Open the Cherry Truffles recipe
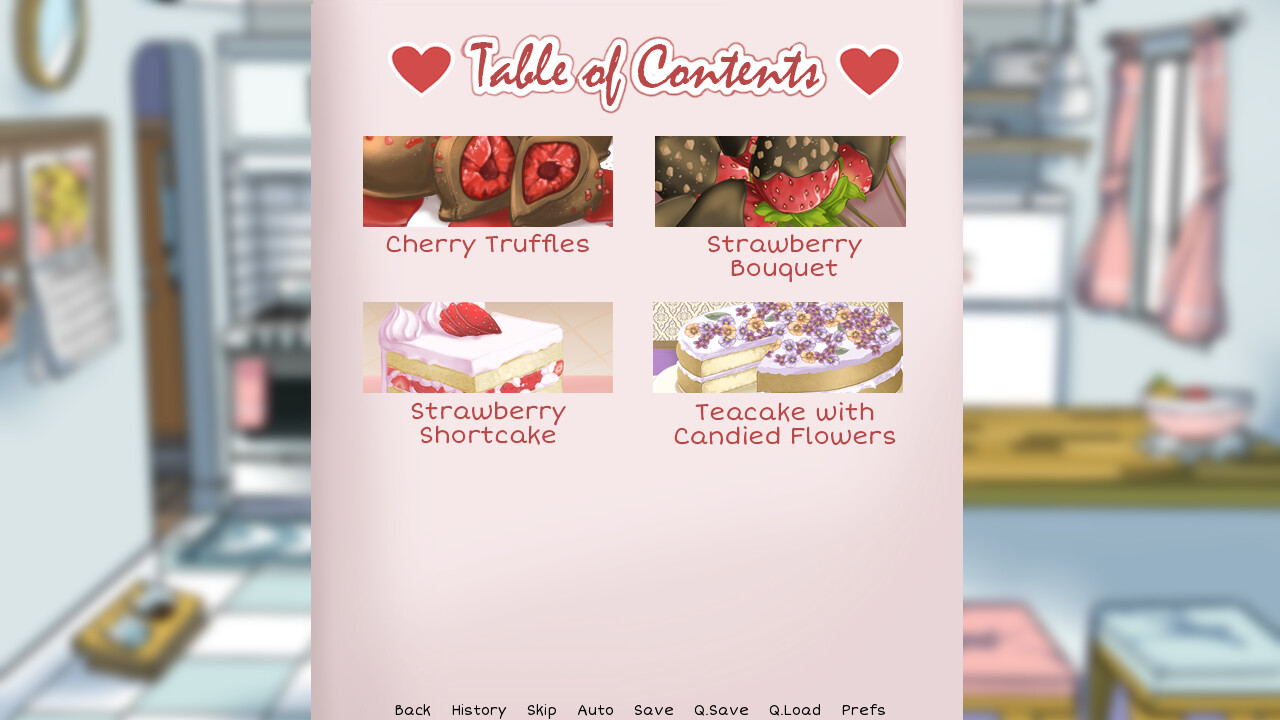The image size is (1280, 720). (487, 197)
